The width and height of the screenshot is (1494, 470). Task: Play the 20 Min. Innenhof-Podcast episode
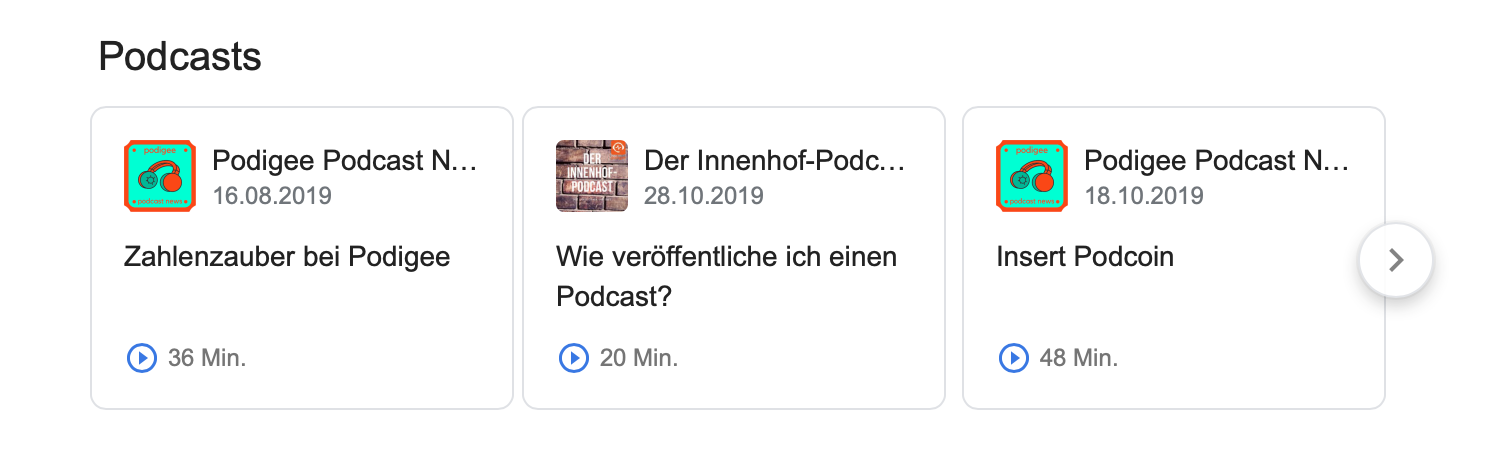pyautogui.click(x=573, y=358)
